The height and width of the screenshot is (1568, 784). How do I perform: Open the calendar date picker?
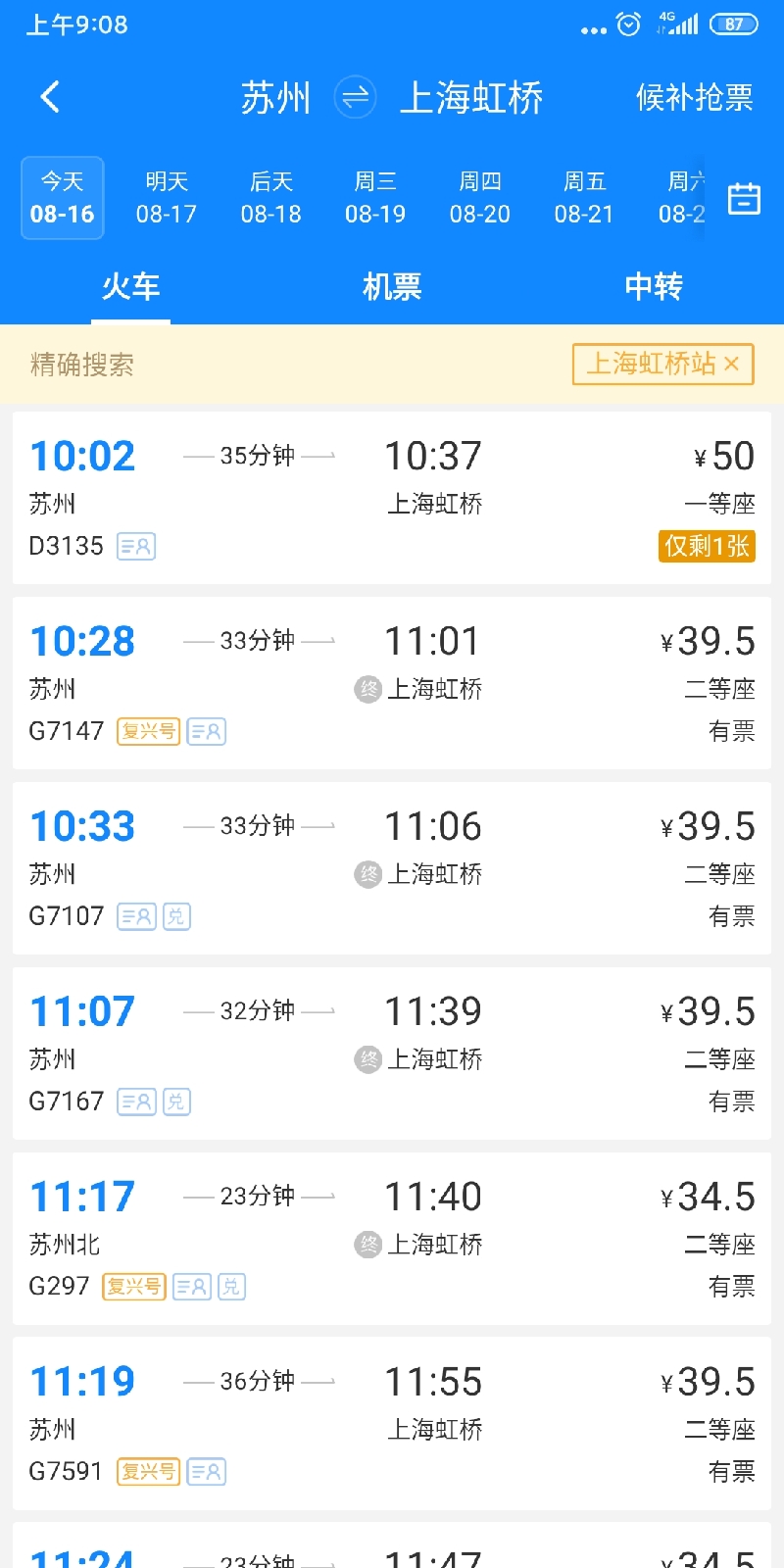coord(744,198)
